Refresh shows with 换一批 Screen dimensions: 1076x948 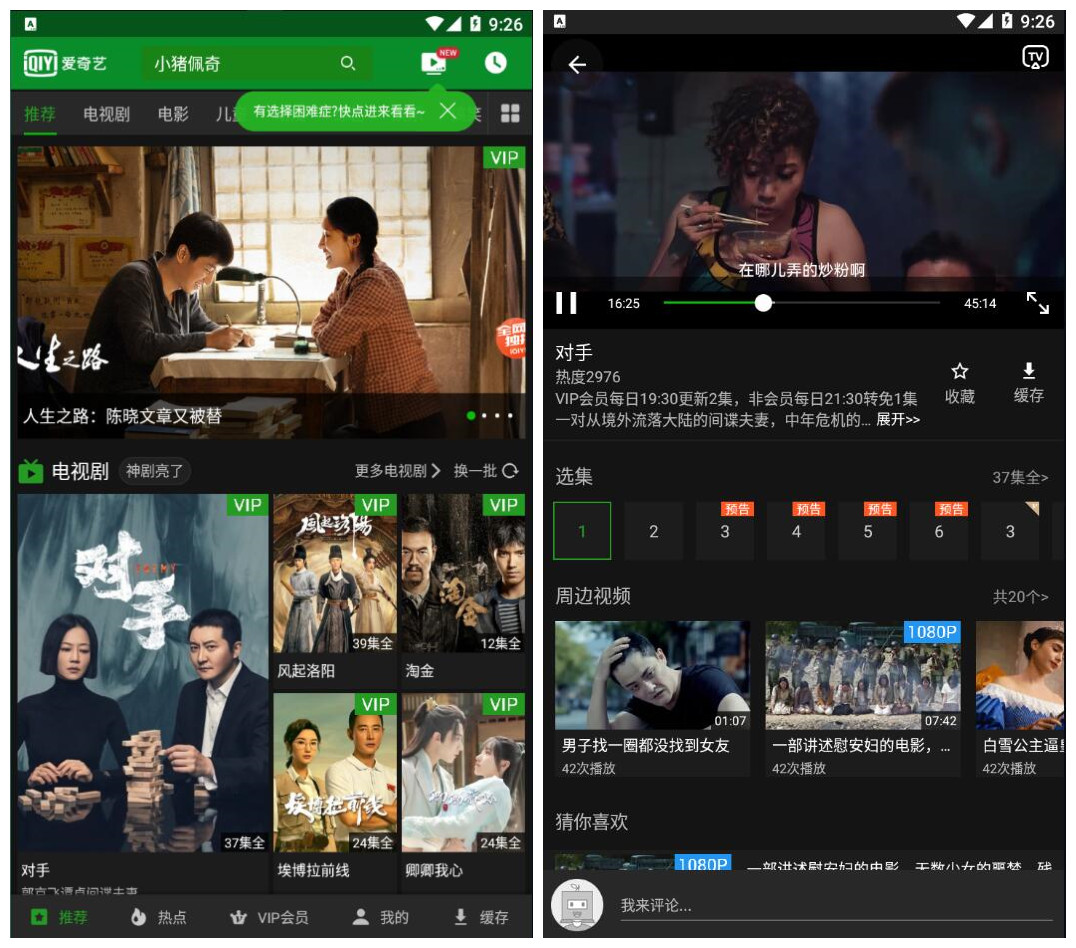pyautogui.click(x=486, y=471)
